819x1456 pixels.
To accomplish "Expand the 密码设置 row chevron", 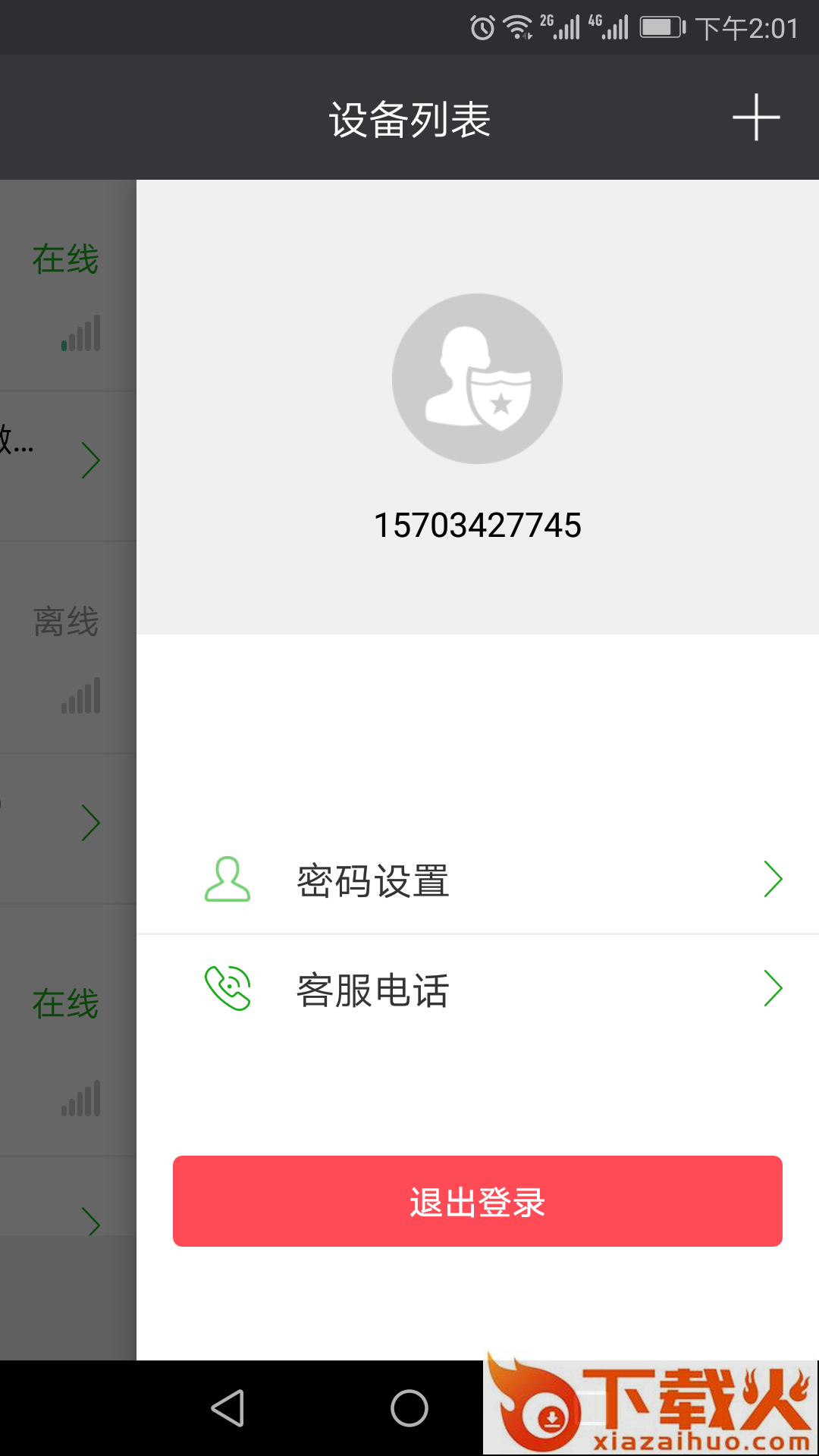I will tap(774, 880).
